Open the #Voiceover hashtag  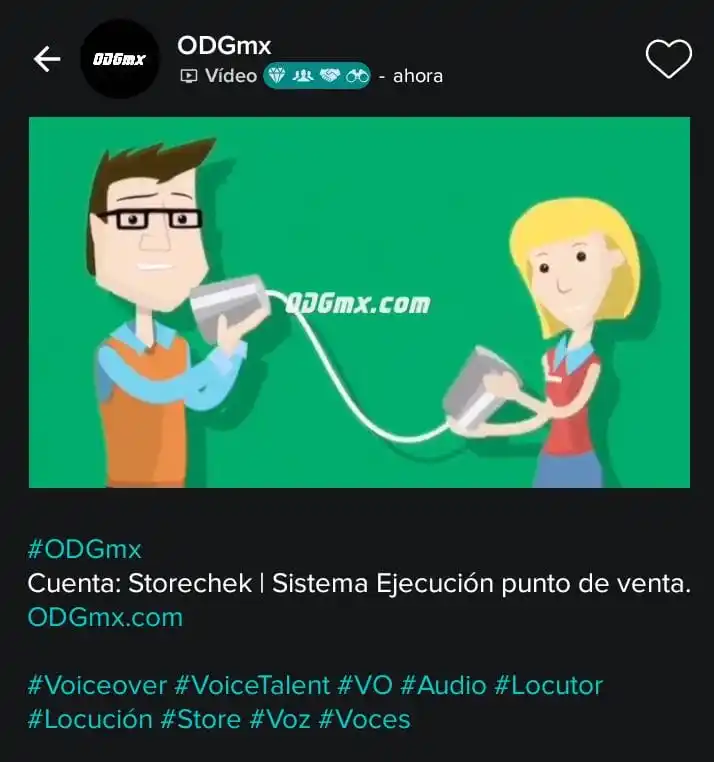coord(97,685)
